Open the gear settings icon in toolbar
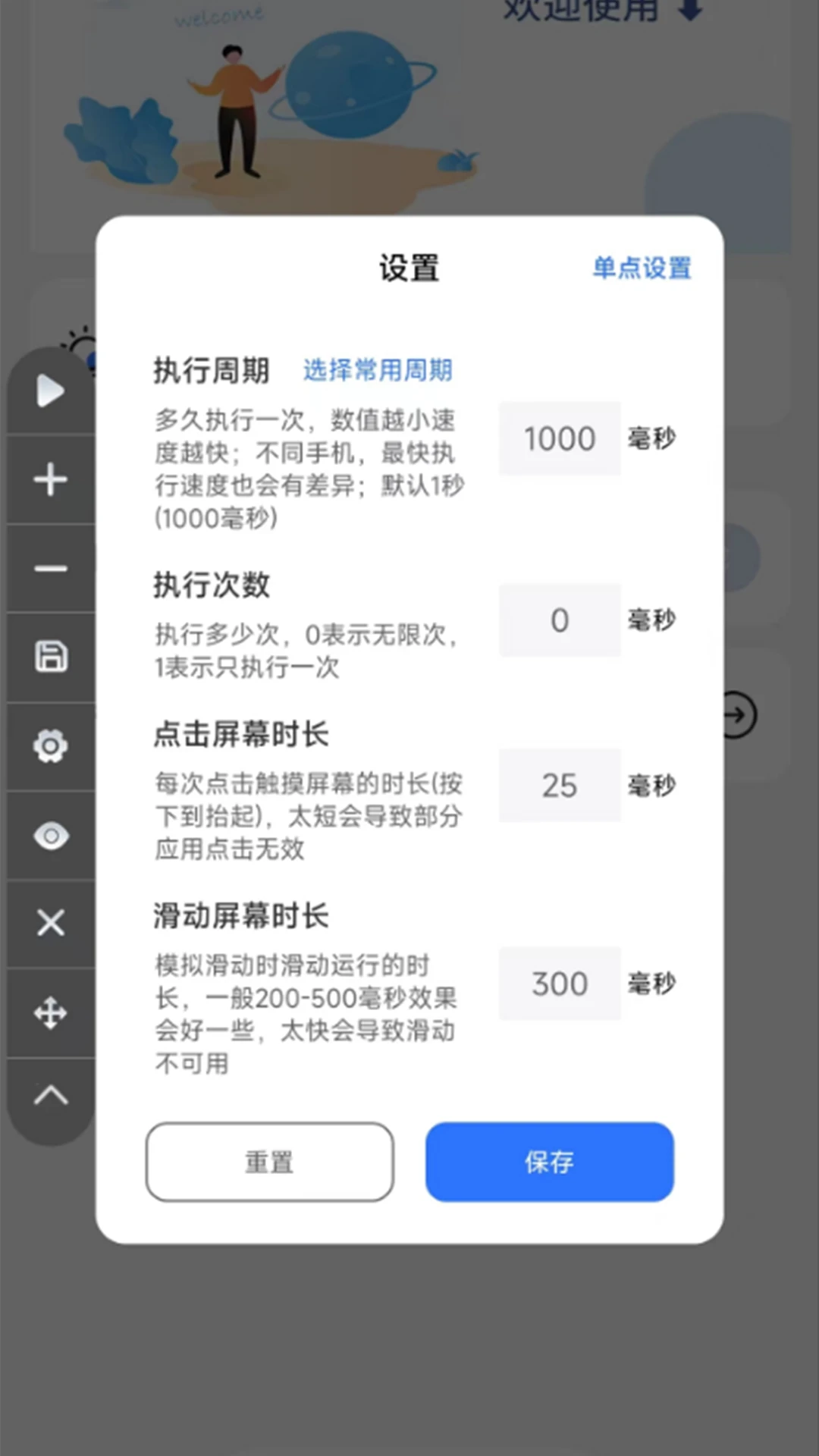819x1456 pixels. 51,746
